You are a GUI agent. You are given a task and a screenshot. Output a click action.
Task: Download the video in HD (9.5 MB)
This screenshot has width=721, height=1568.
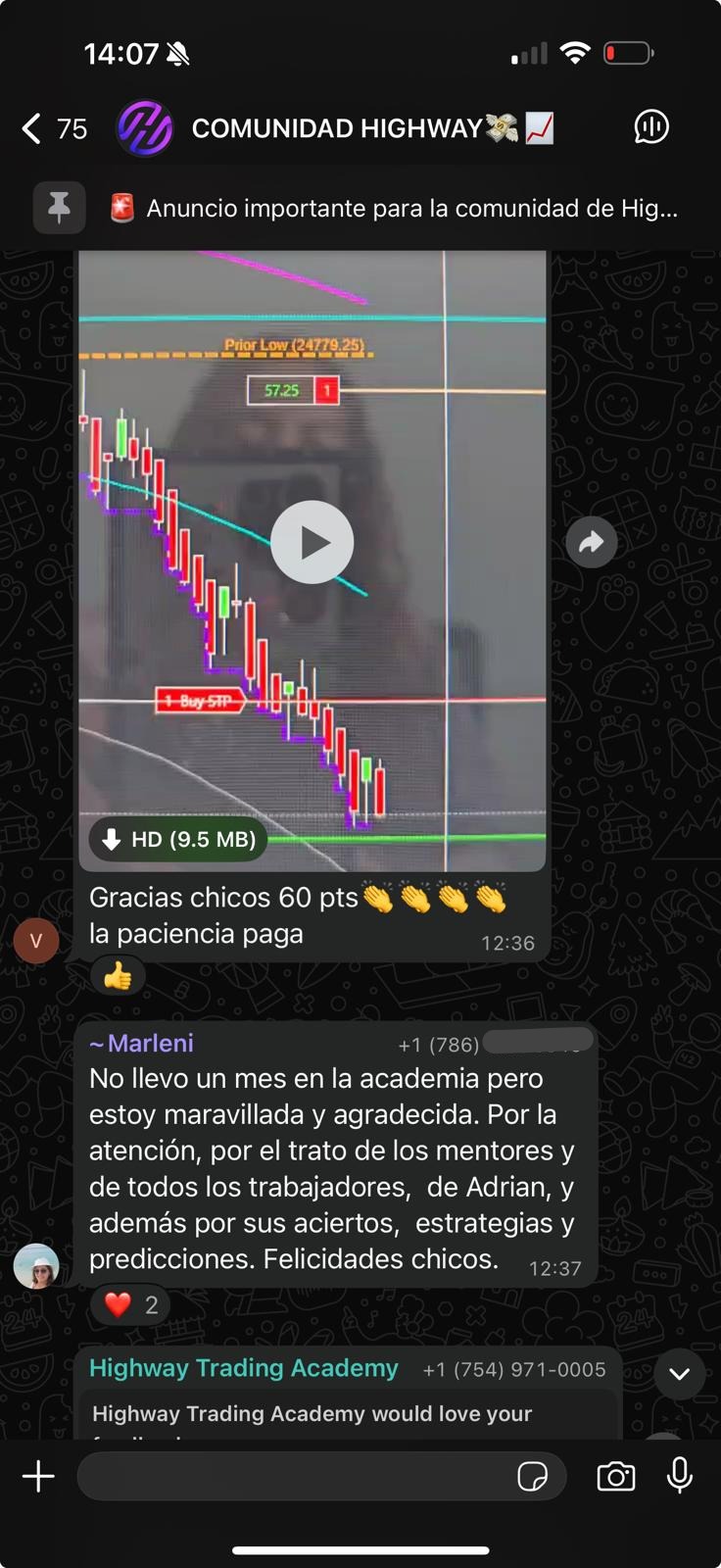(x=178, y=839)
